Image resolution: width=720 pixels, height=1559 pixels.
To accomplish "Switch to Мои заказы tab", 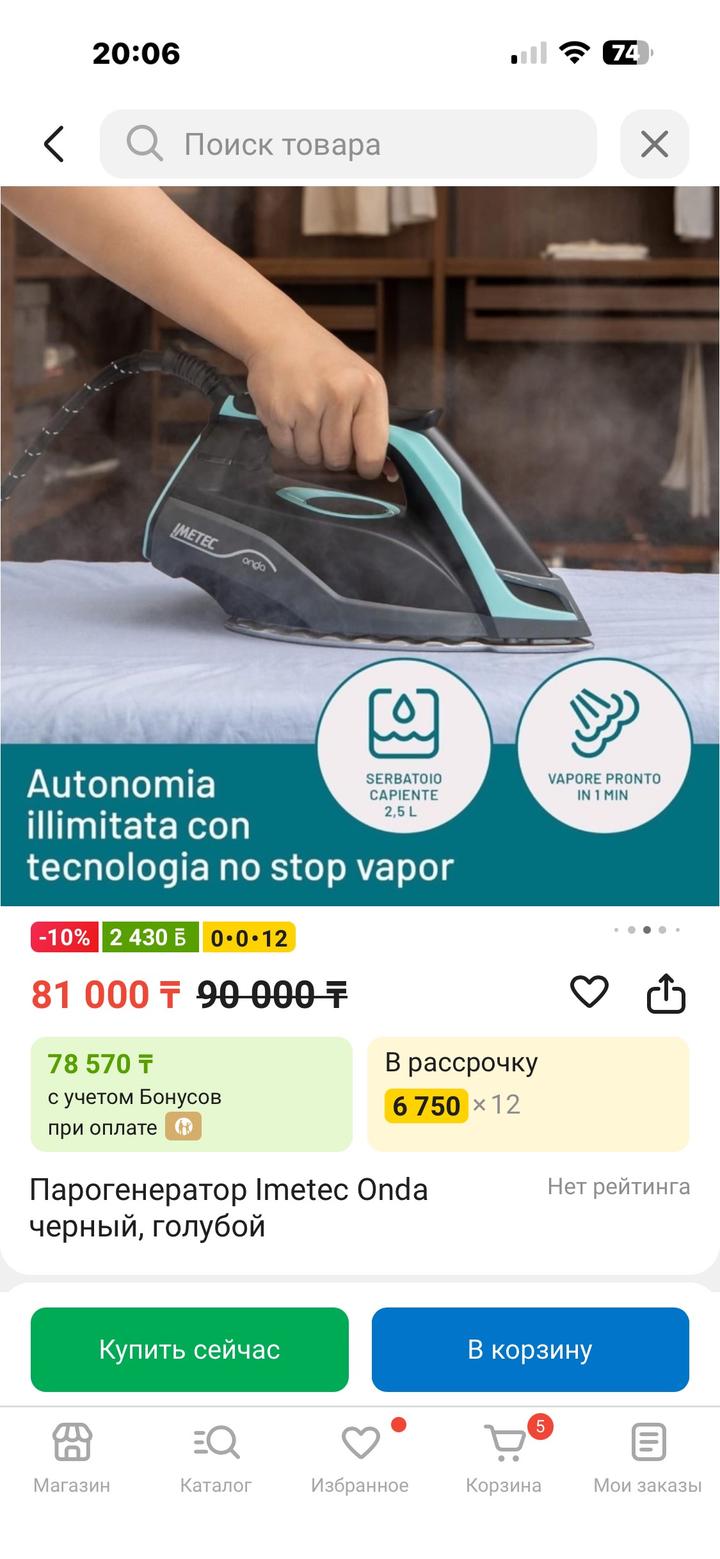I will pyautogui.click(x=648, y=1458).
